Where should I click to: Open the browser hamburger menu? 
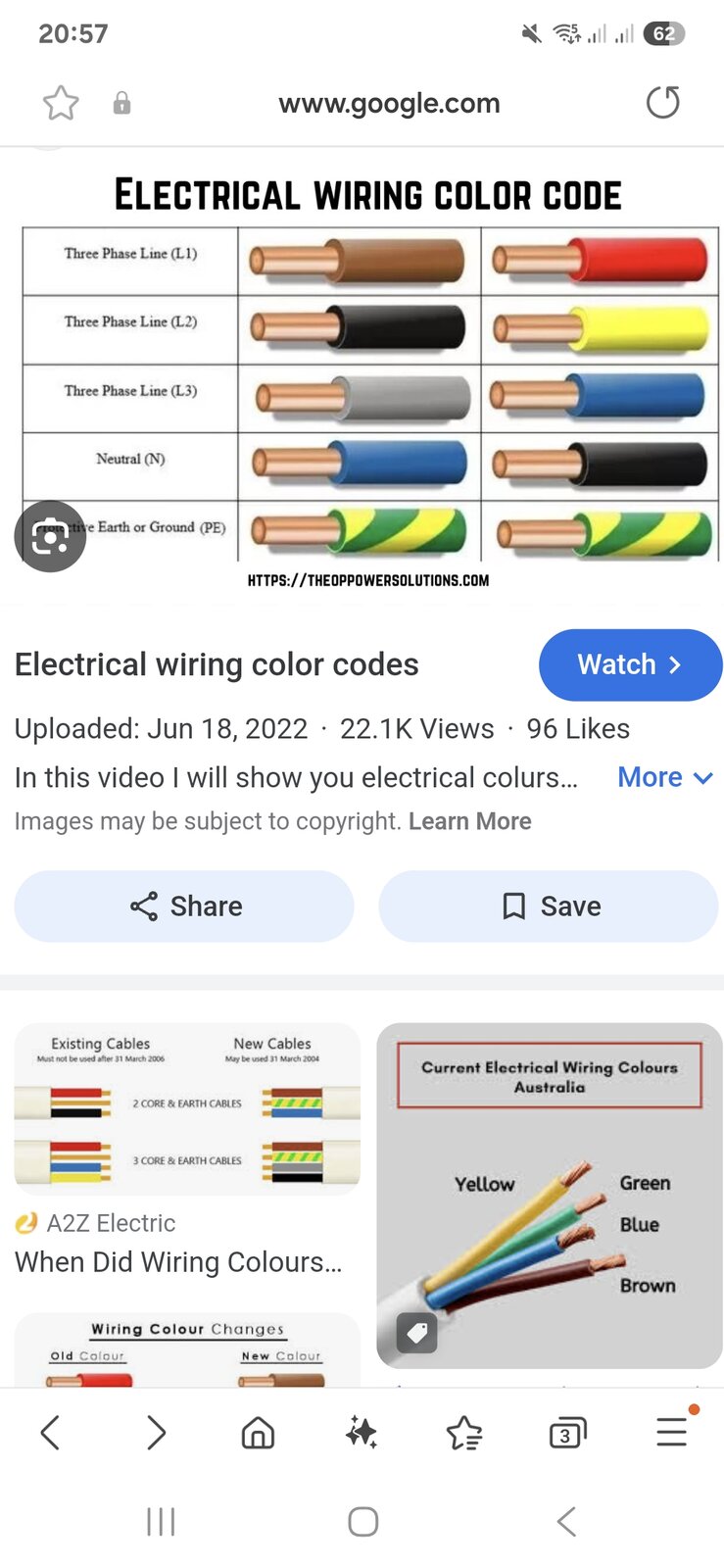pos(671,1433)
